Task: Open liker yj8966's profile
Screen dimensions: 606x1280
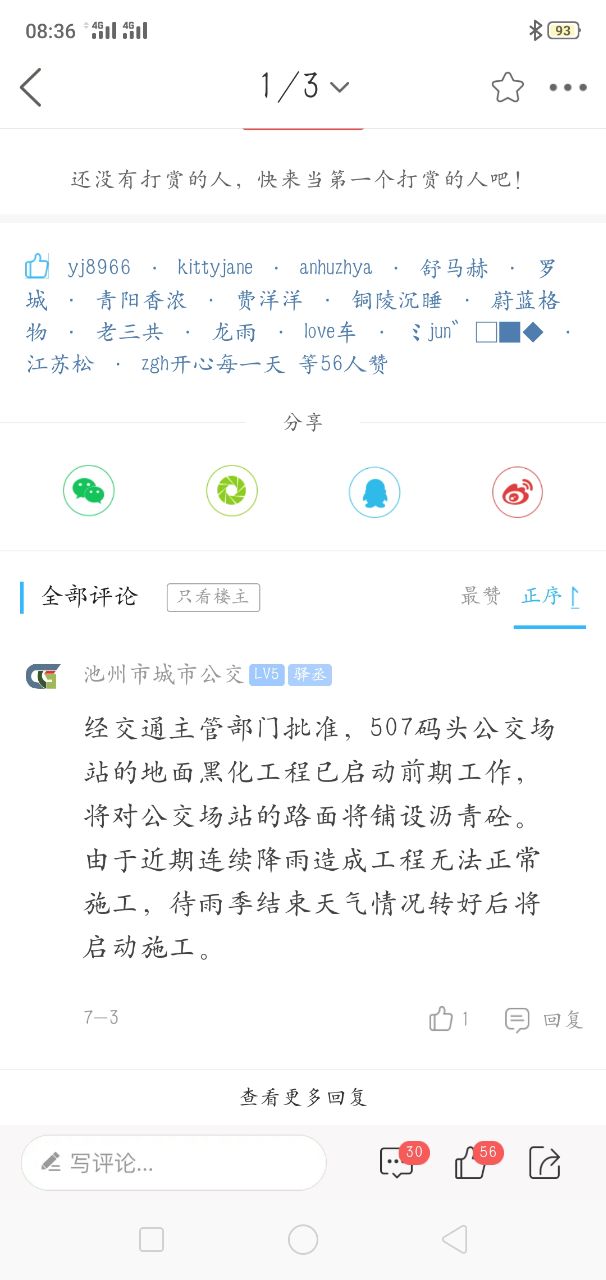Action: click(99, 268)
